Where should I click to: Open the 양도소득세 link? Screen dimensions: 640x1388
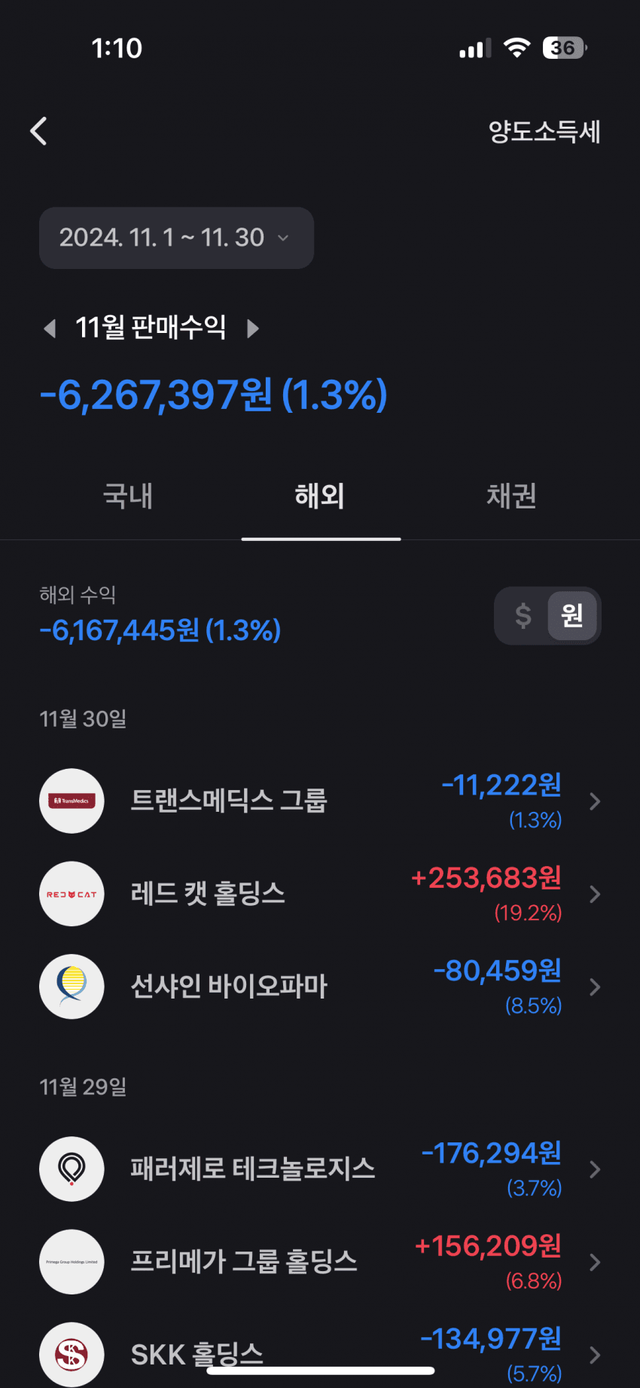coord(544,131)
